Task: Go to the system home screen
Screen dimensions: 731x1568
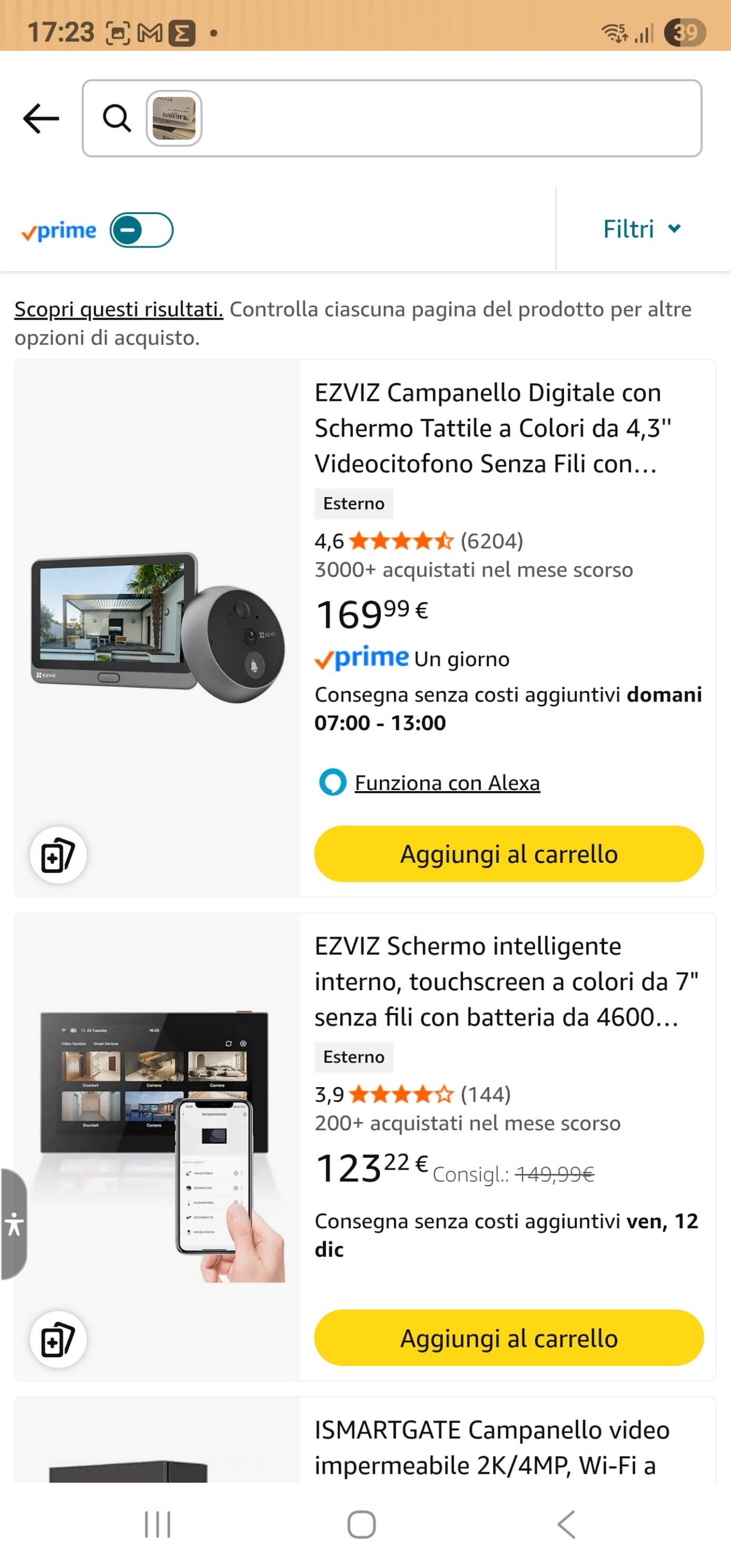Action: pos(361,1524)
